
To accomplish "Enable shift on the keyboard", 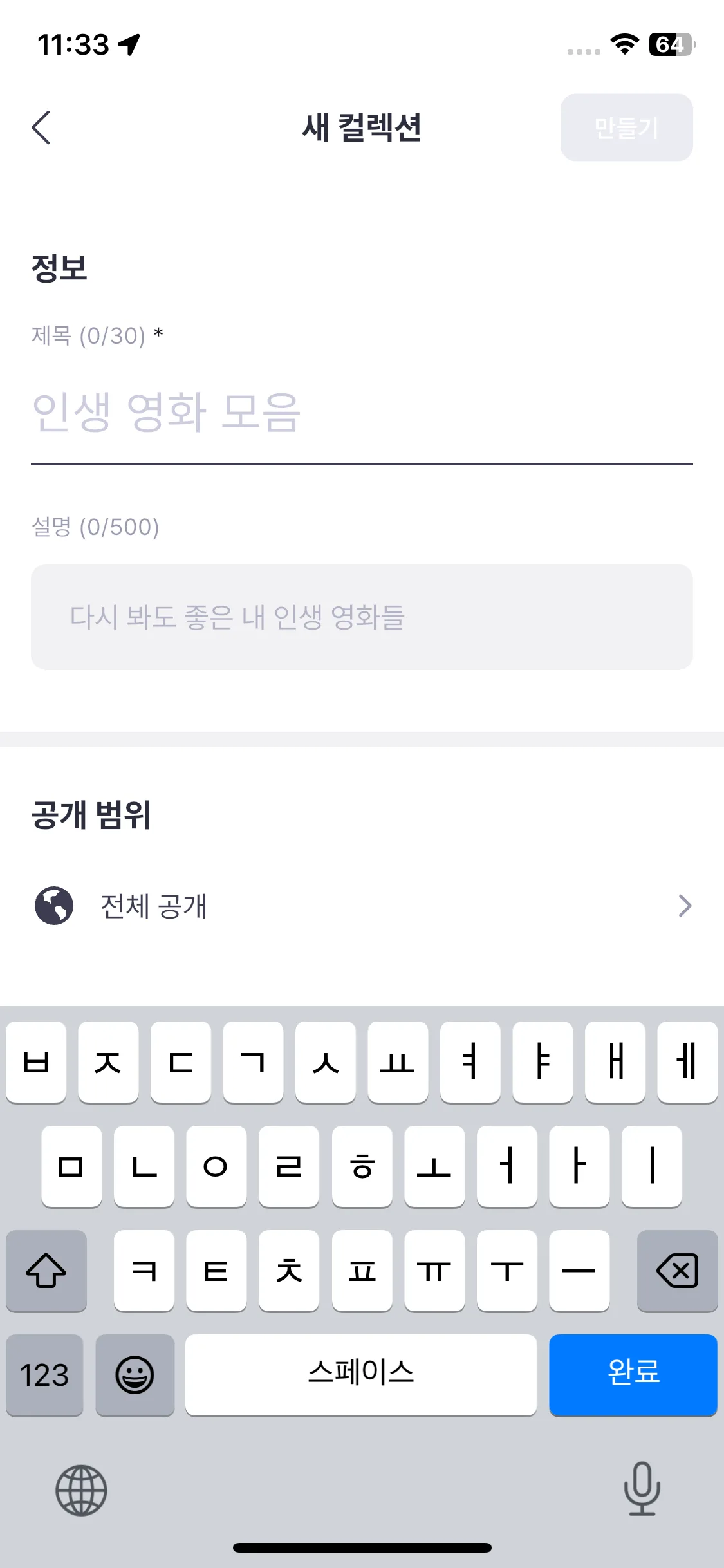I will tap(46, 1271).
